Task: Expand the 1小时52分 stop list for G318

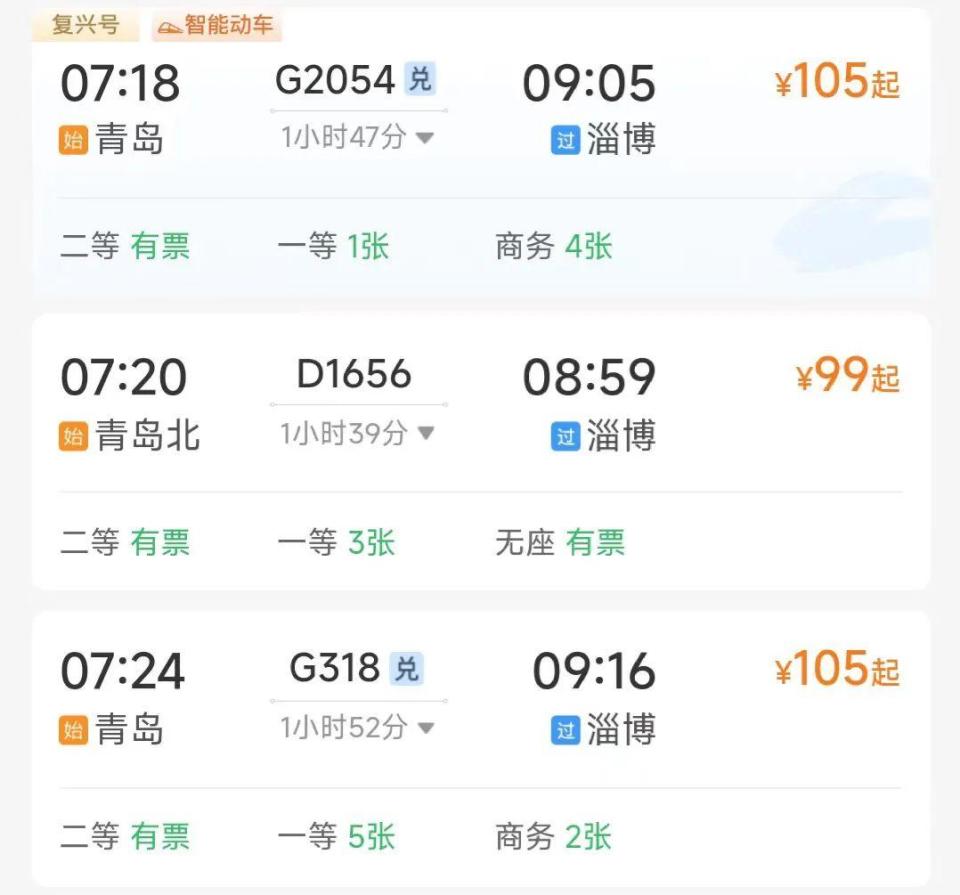Action: pyautogui.click(x=357, y=728)
